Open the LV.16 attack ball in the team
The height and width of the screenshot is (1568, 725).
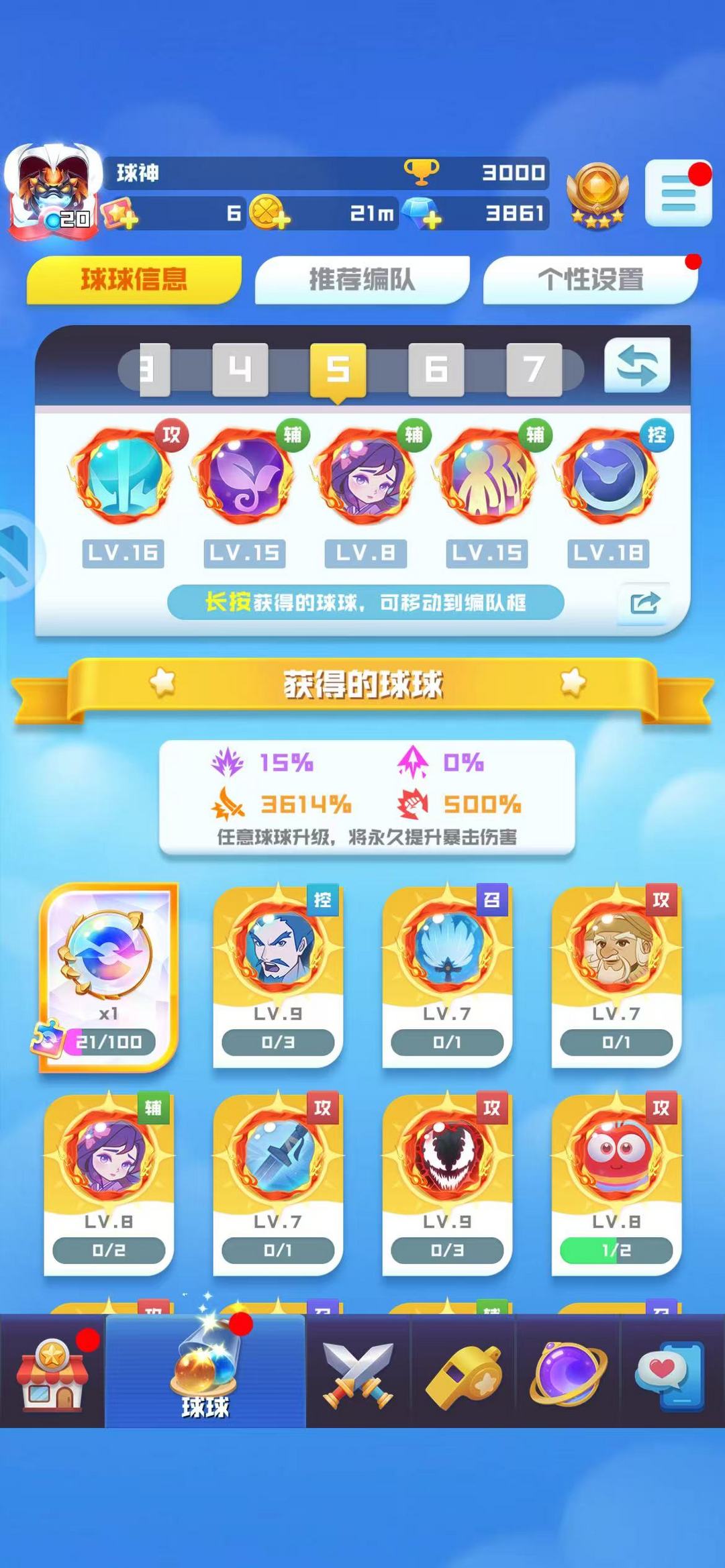[x=123, y=478]
